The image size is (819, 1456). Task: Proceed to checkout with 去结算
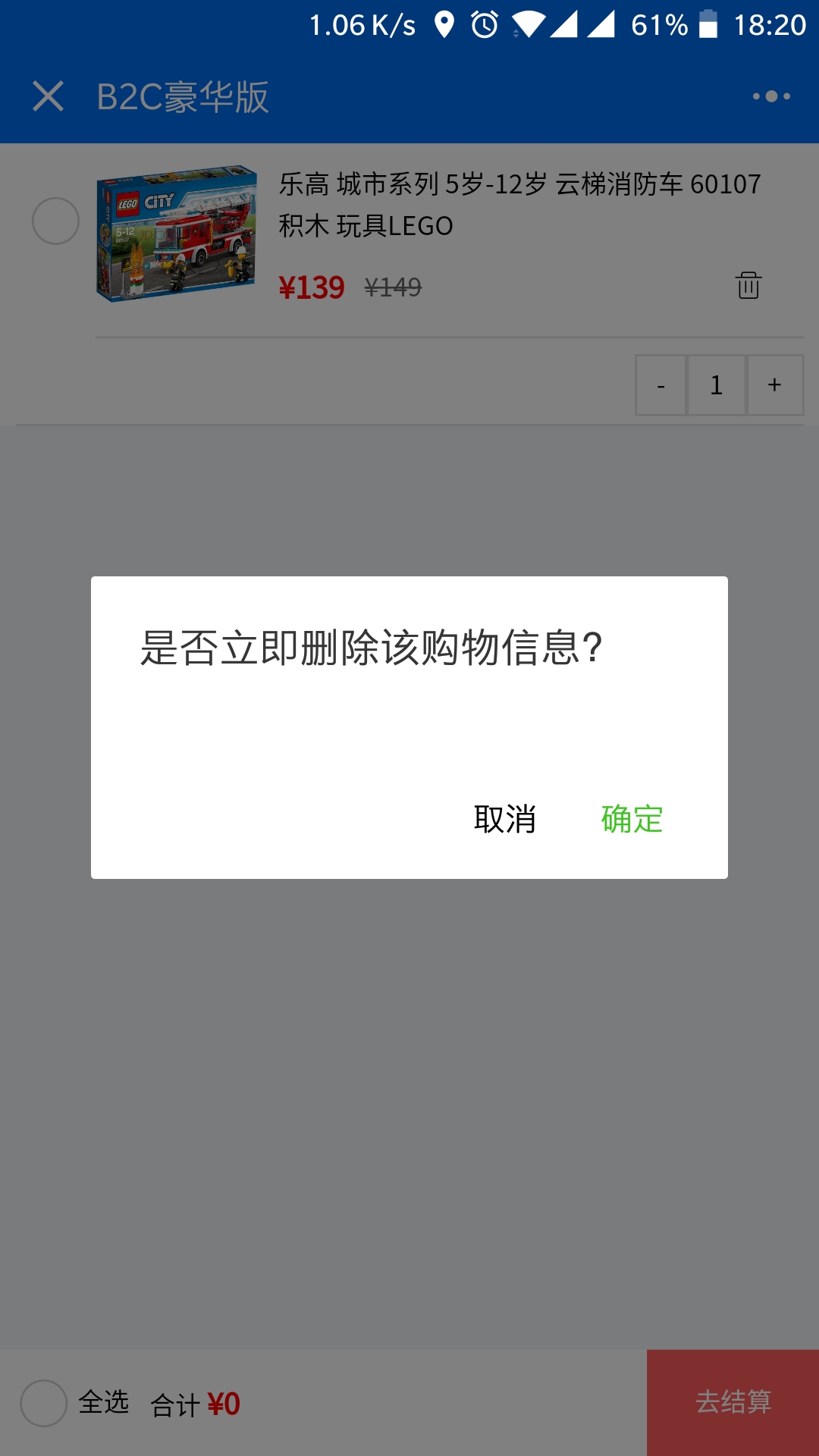733,1402
